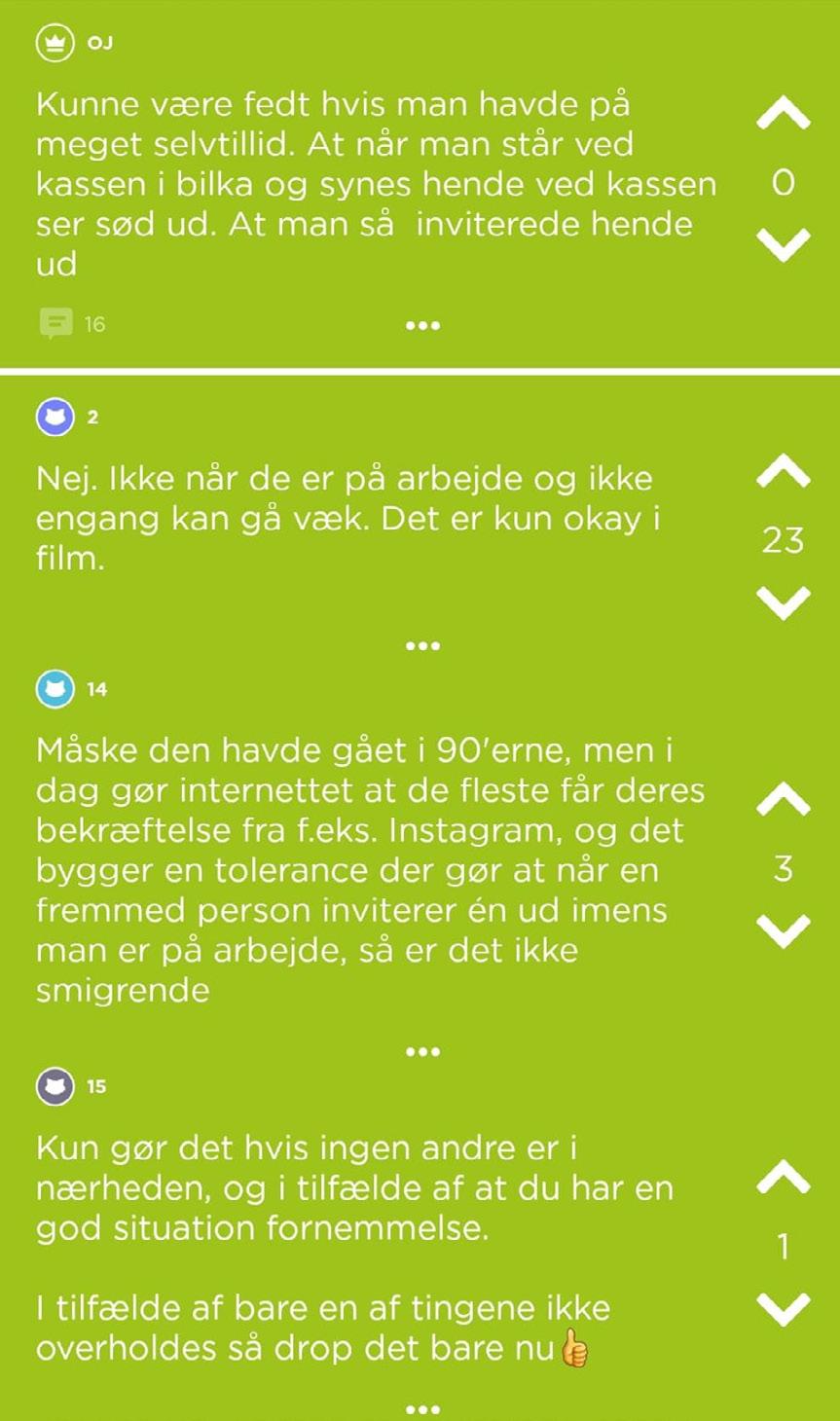Upvote the original post by OJ
The width and height of the screenshot is (840, 1421).
[784, 115]
